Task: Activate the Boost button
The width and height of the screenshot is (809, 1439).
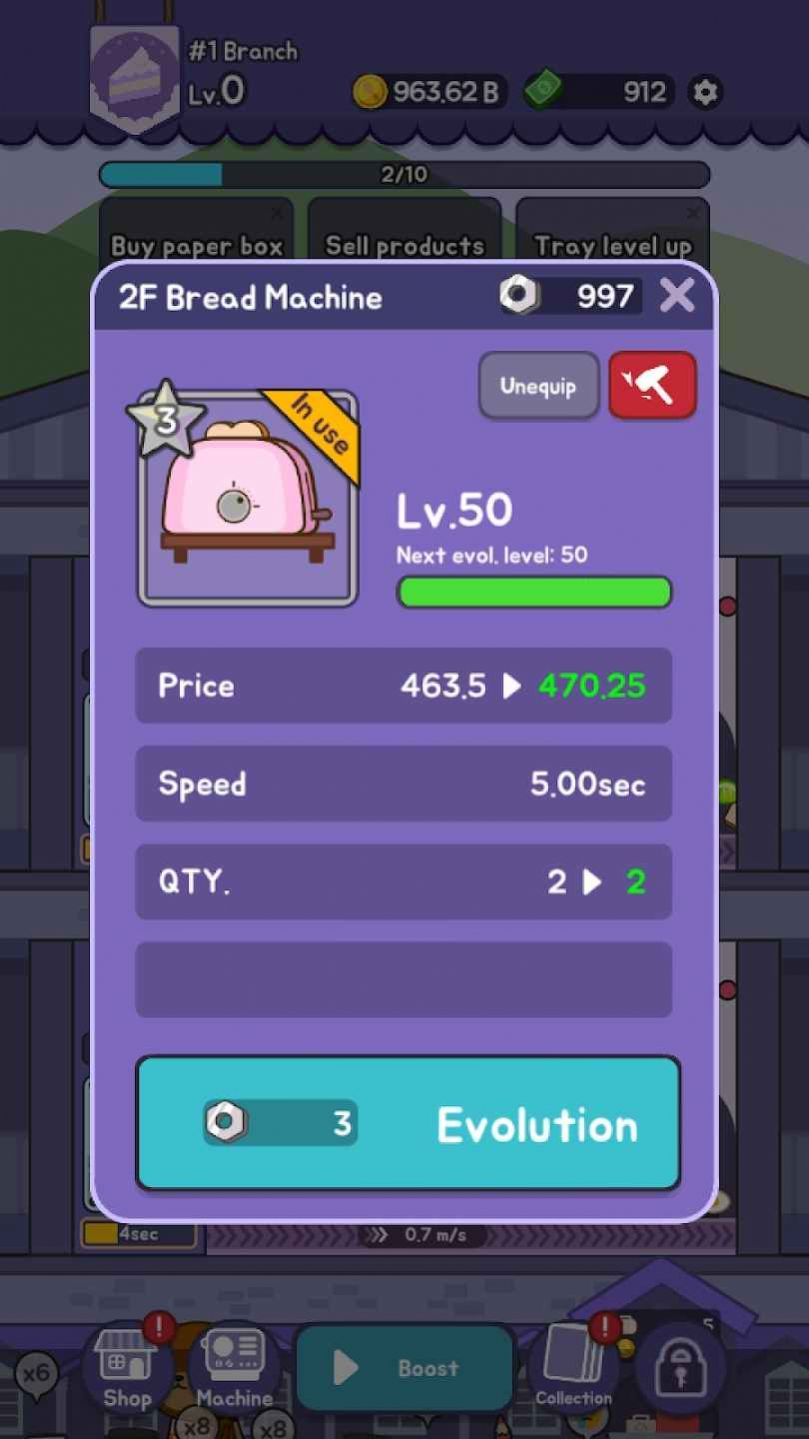Action: pyautogui.click(x=404, y=1368)
